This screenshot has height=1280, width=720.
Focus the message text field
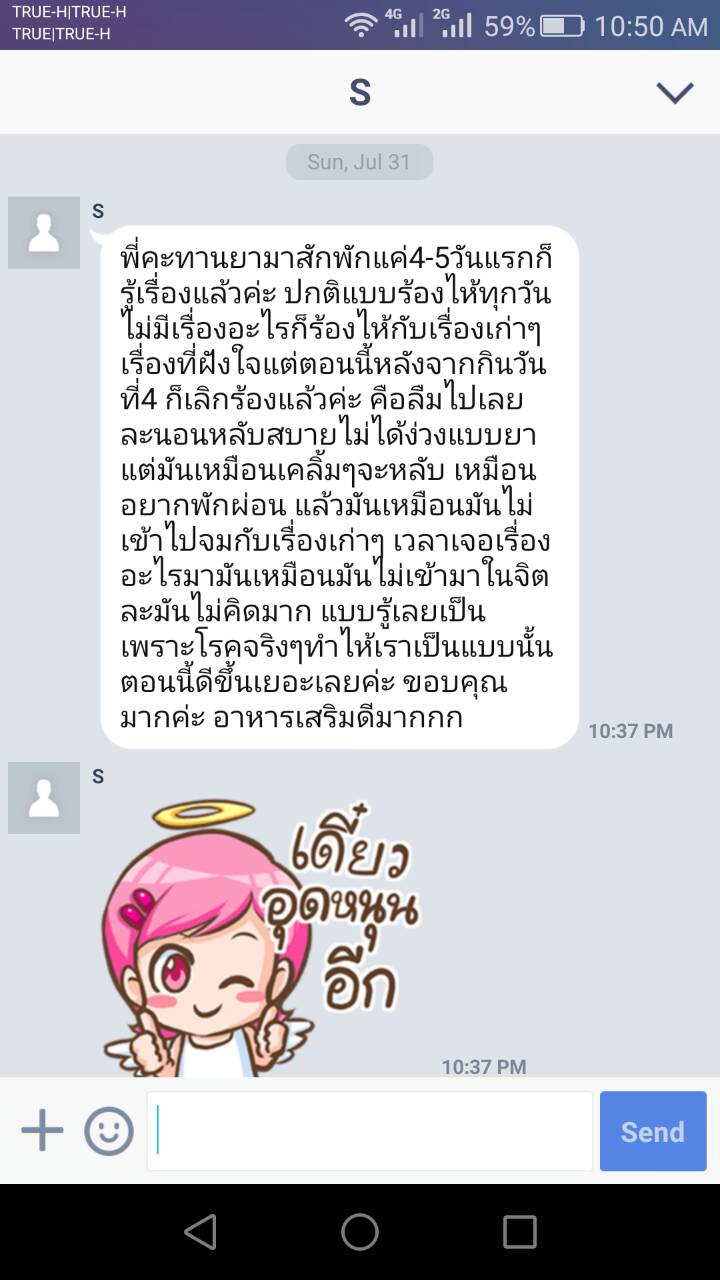(370, 1131)
